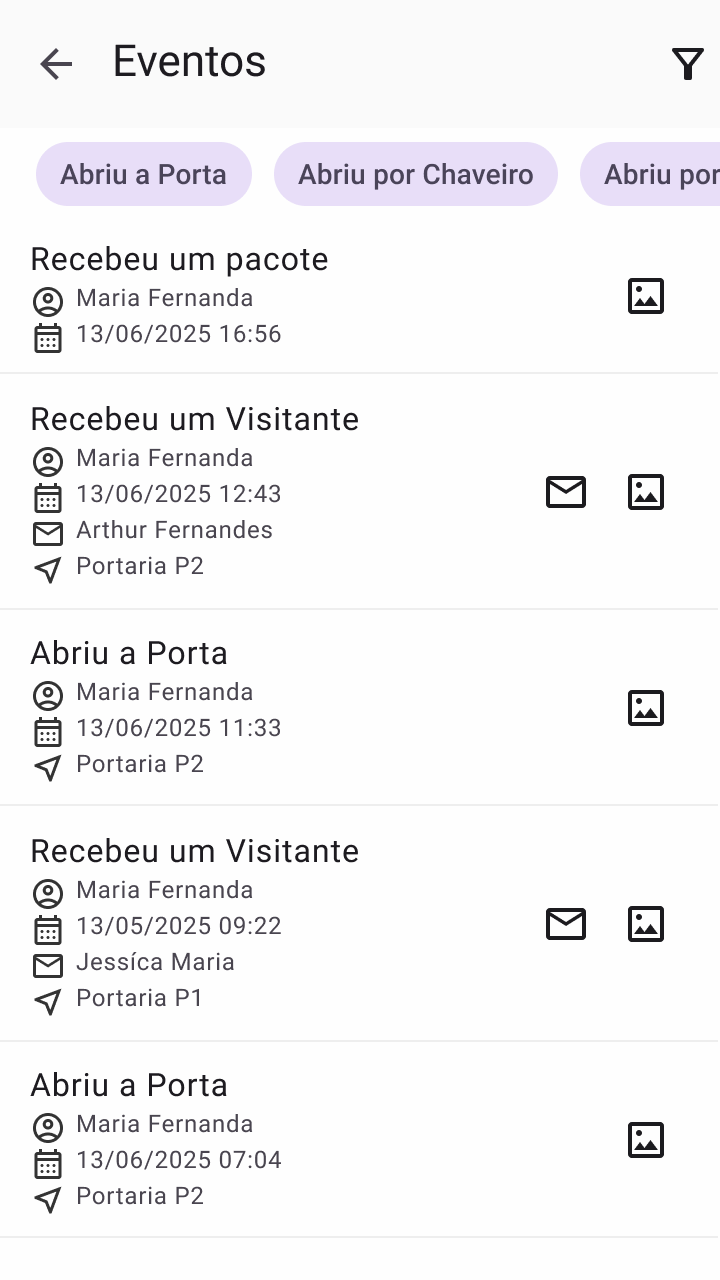Open the envelope icon for Arthur Fernandes visit

[x=566, y=492]
